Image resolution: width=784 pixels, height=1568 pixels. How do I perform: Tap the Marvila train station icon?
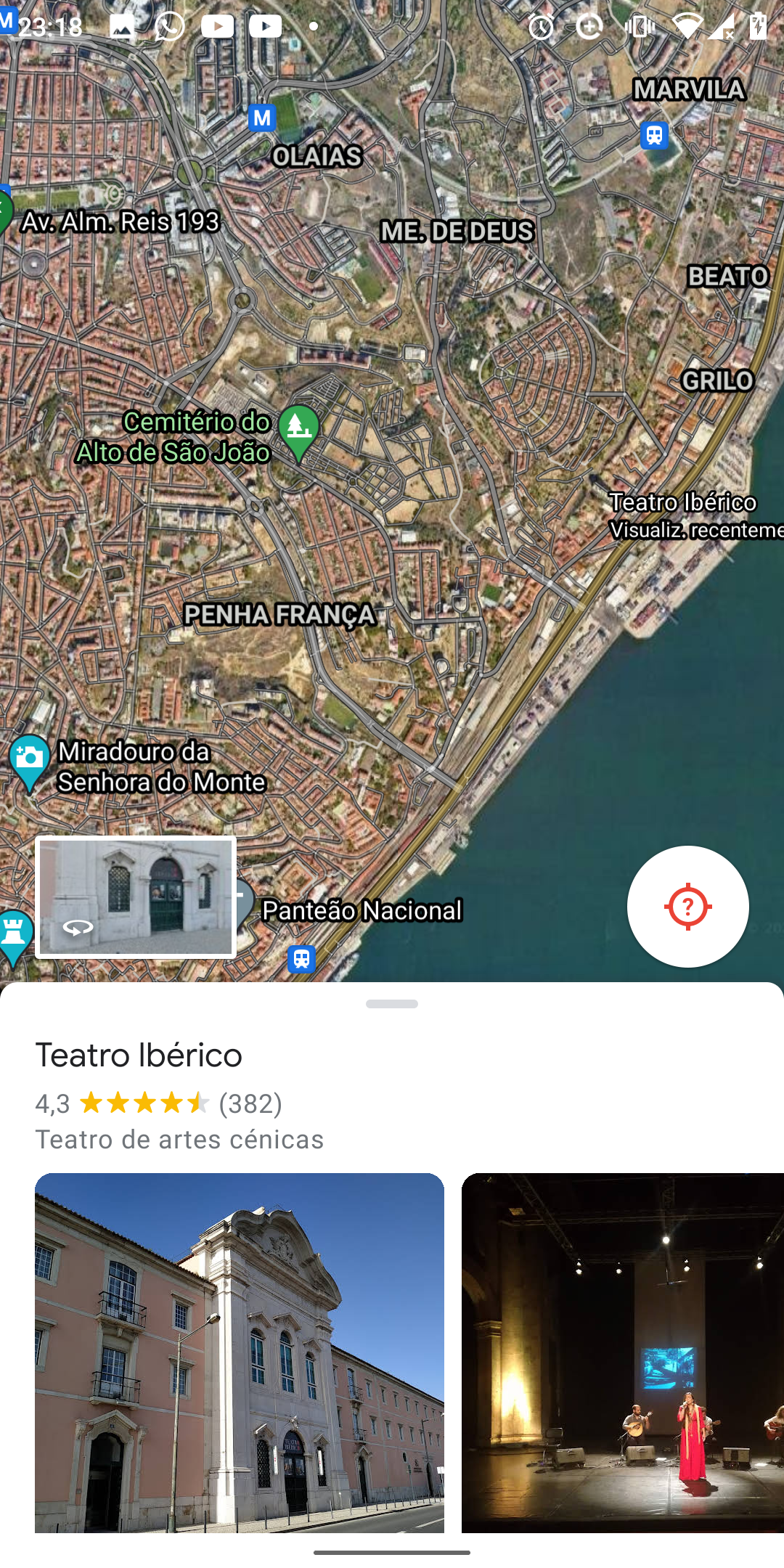point(654,135)
